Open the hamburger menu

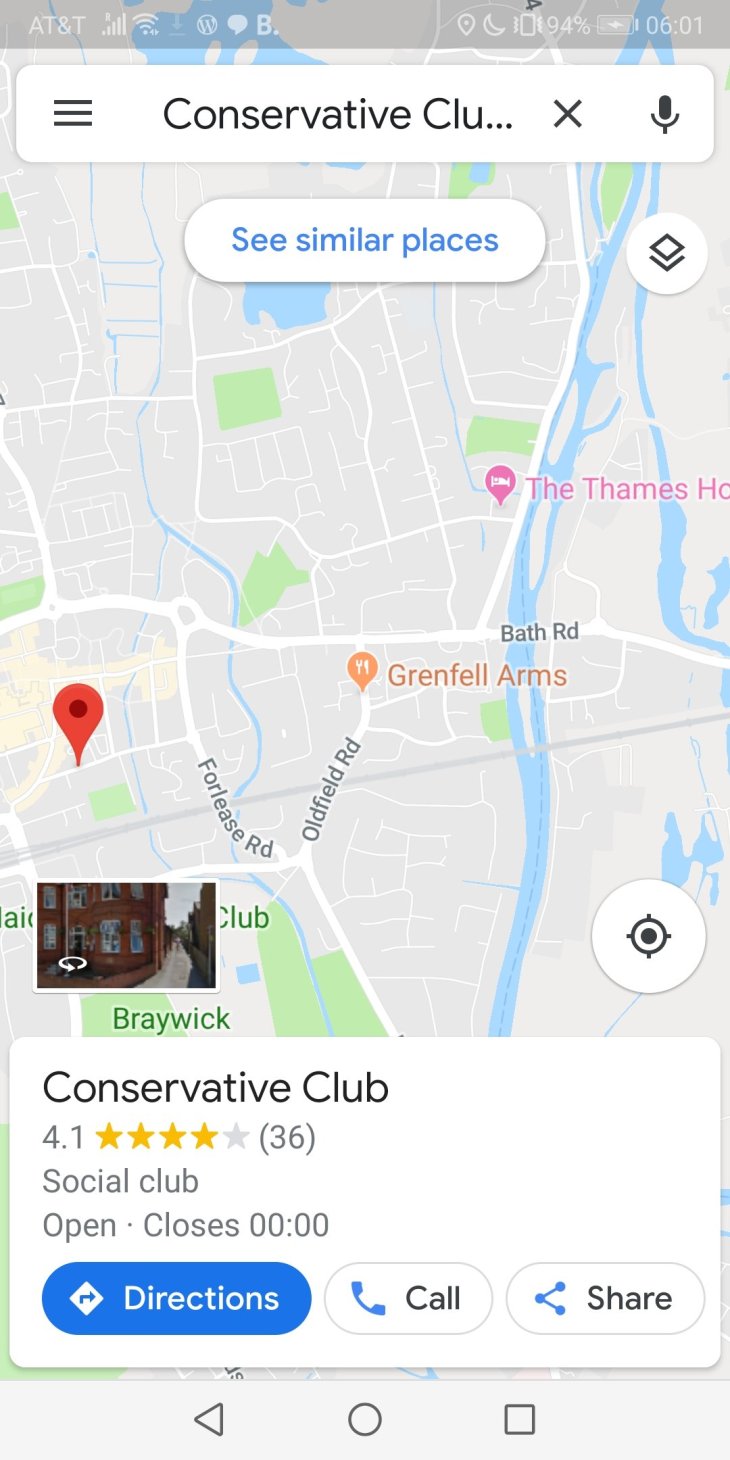point(73,114)
